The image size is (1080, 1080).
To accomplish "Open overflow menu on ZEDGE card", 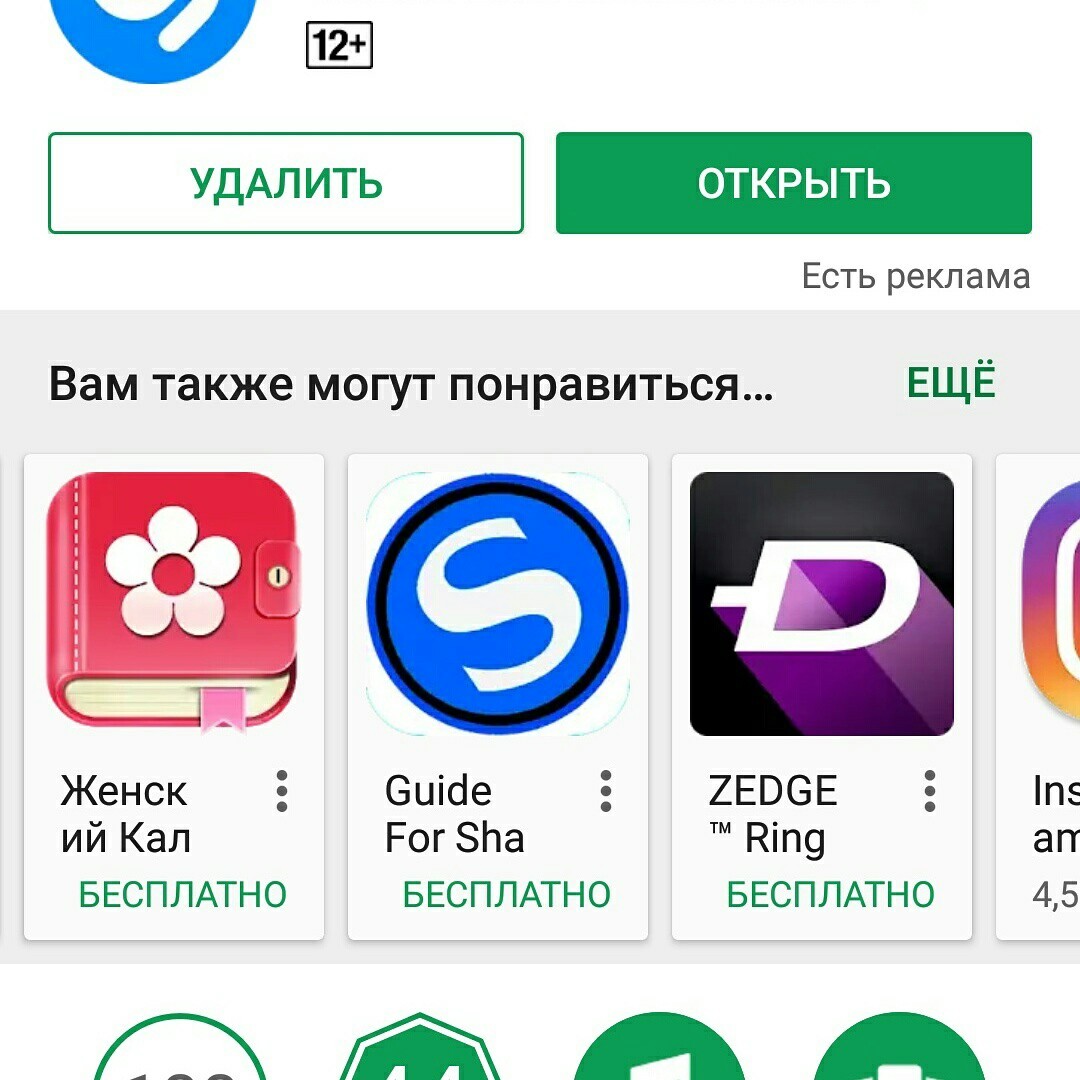I will [x=930, y=791].
